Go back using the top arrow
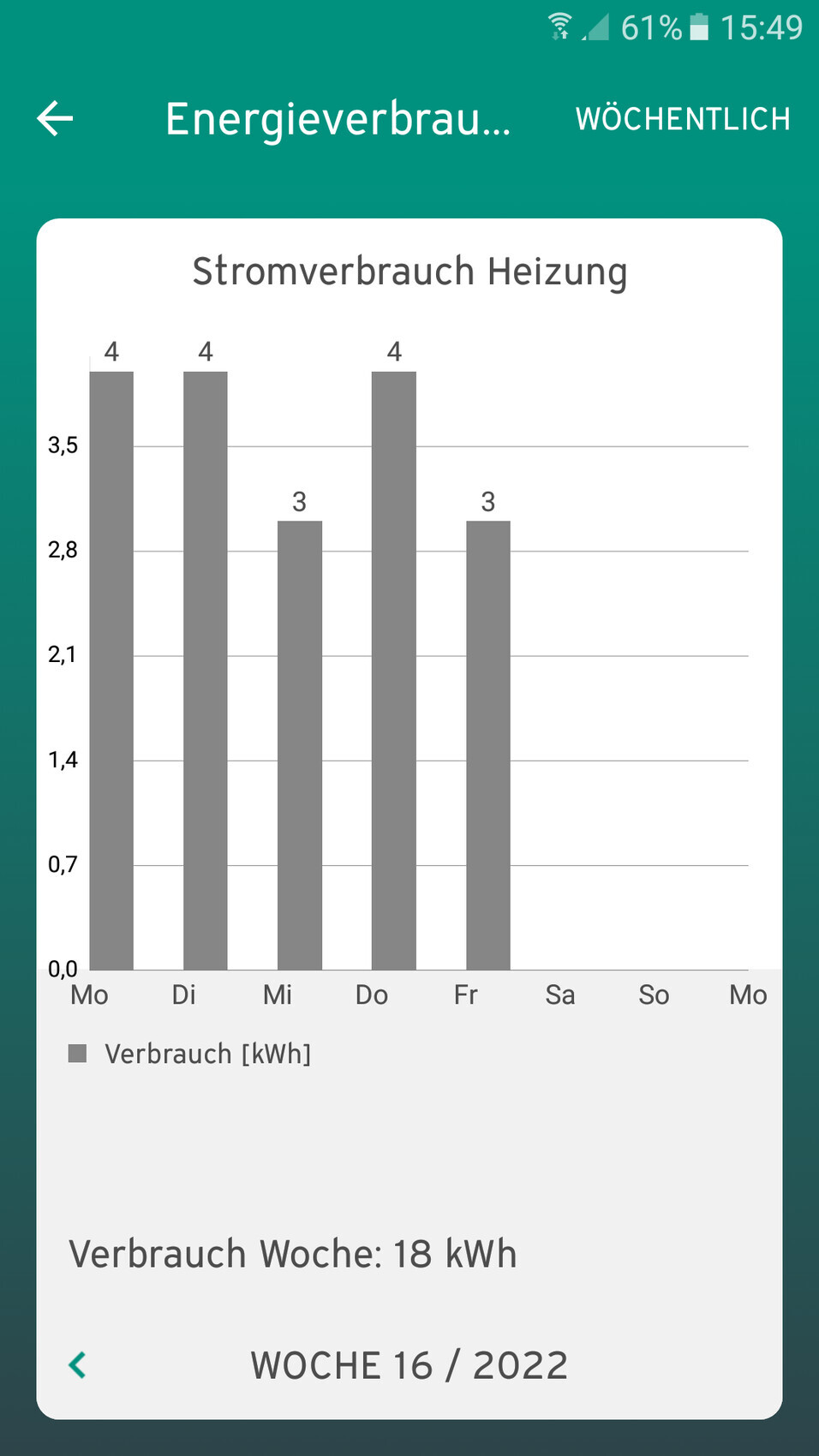The image size is (819, 1456). [x=56, y=118]
